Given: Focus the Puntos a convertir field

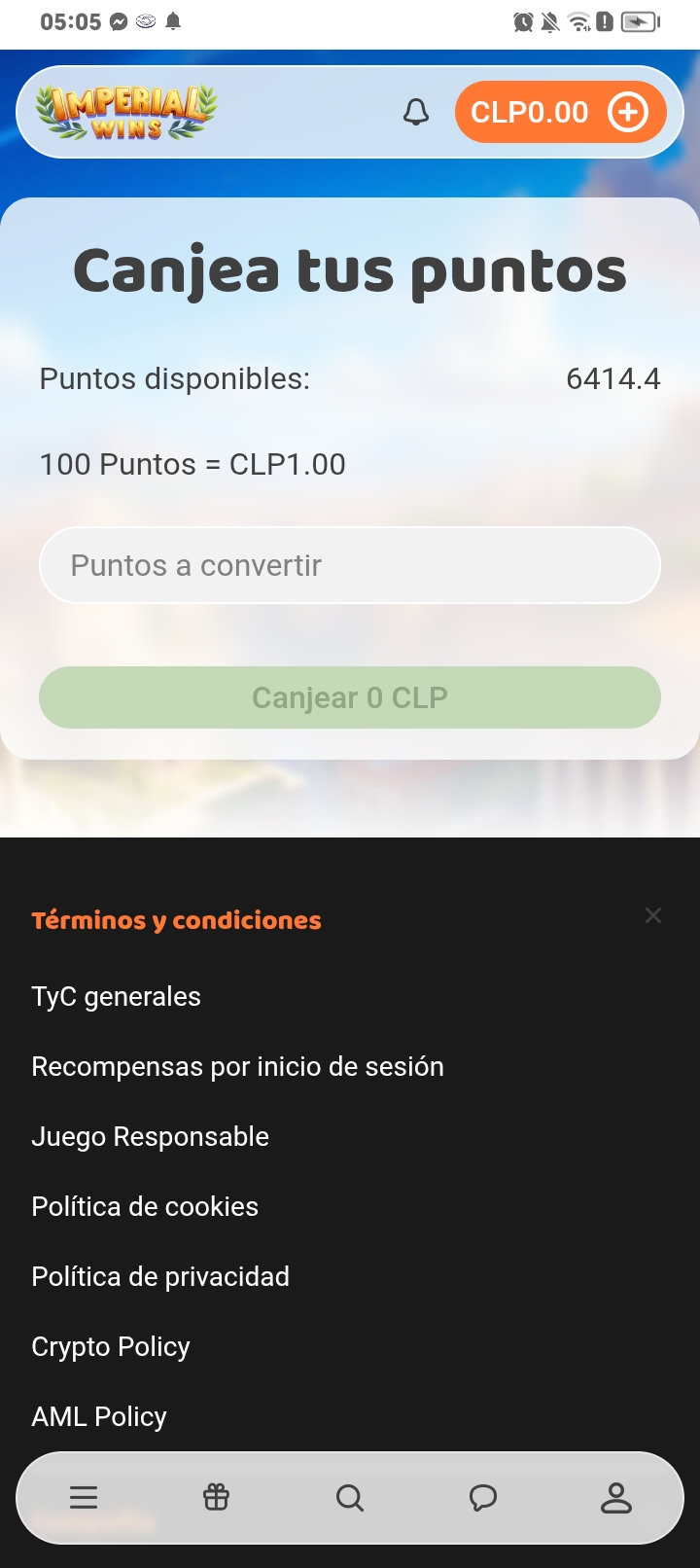Looking at the screenshot, I should click(350, 565).
